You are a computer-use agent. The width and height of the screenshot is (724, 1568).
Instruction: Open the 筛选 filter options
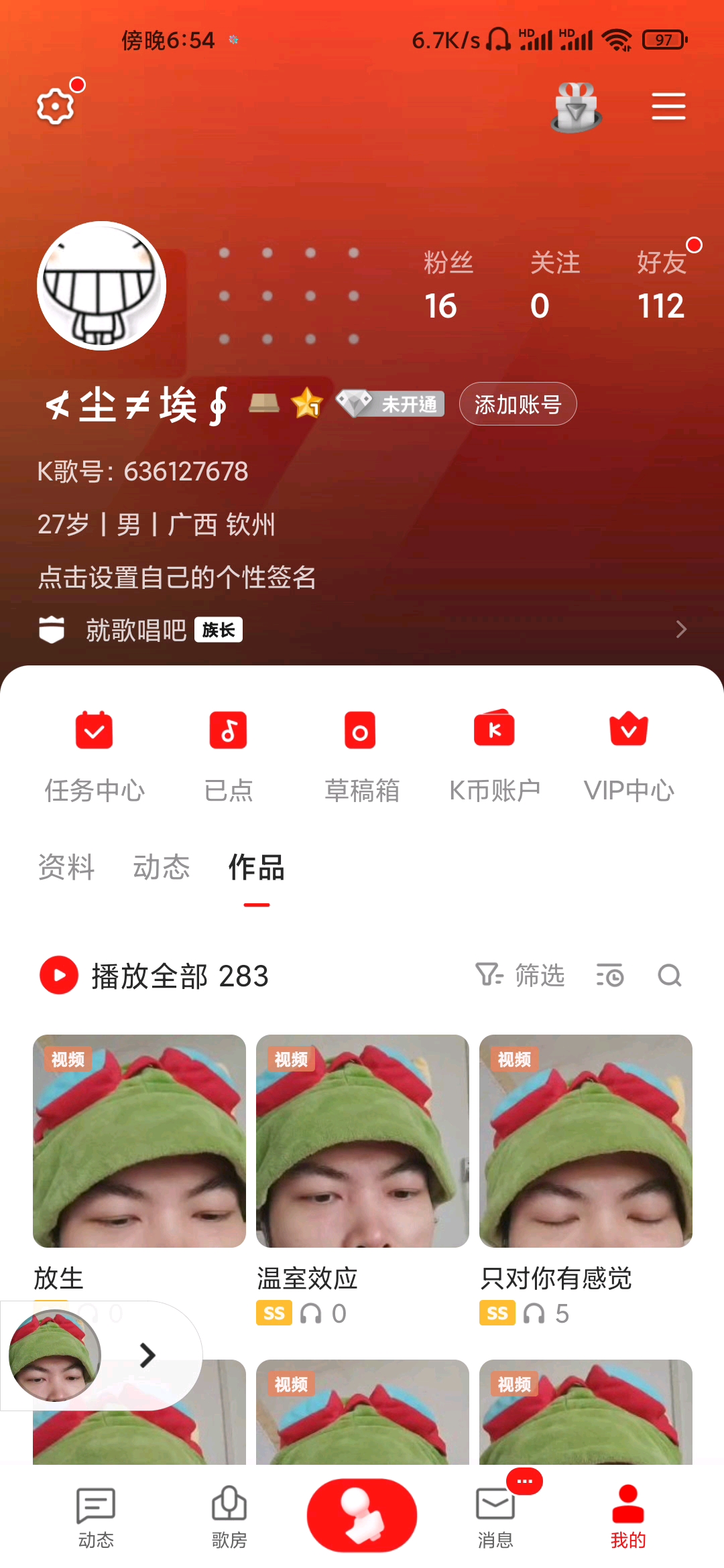523,976
